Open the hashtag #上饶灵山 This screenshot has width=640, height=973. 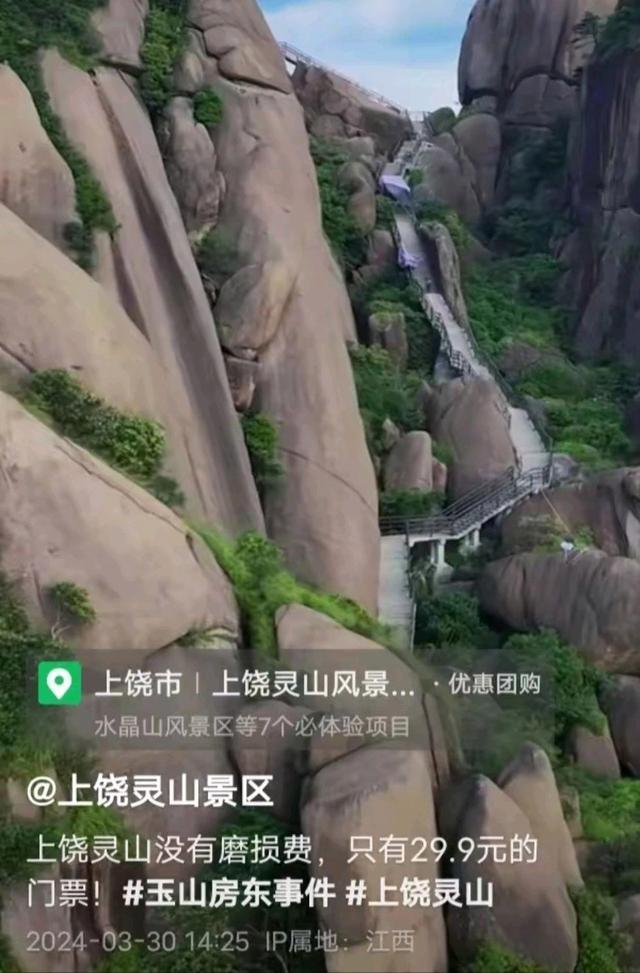419,893
